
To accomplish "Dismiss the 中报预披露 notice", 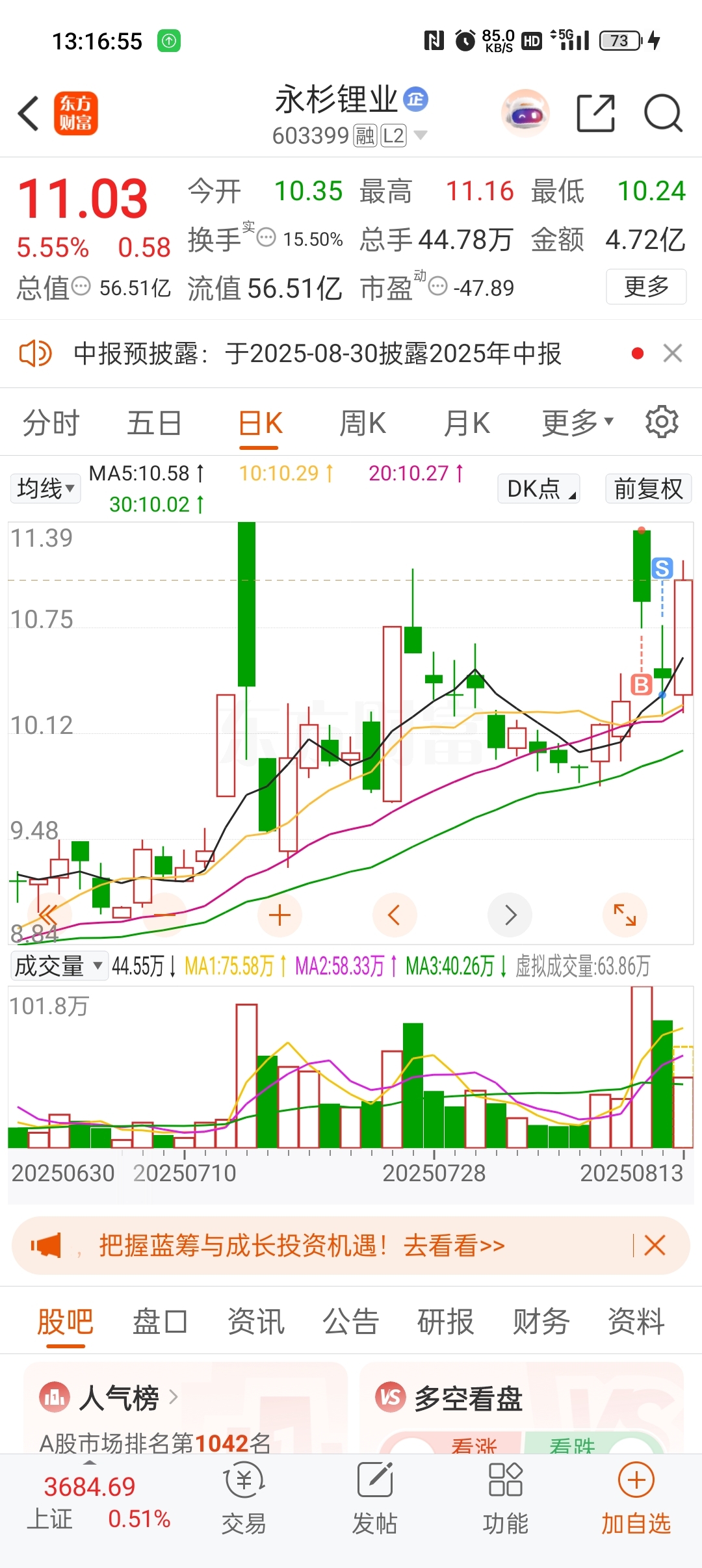I will [673, 353].
